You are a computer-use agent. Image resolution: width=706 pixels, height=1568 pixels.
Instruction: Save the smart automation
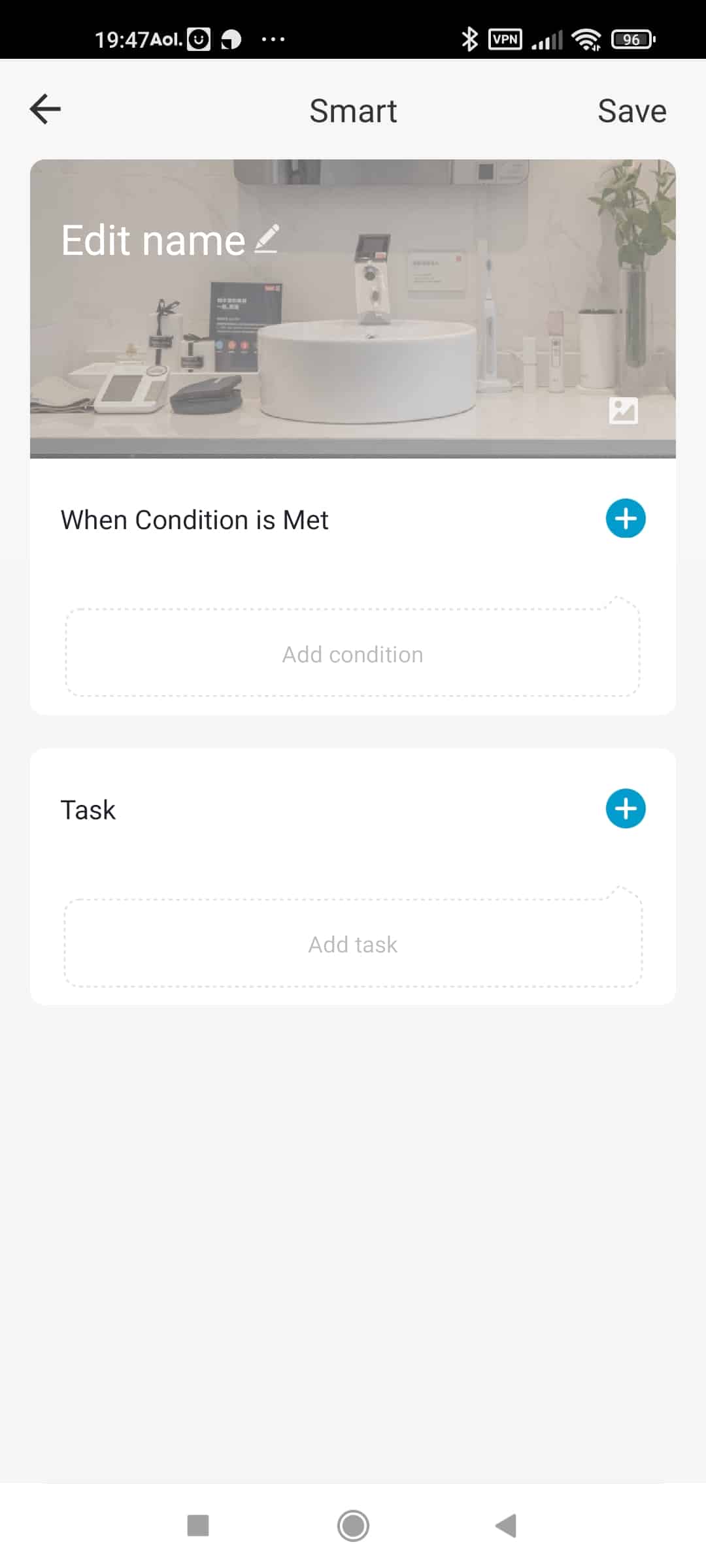click(631, 110)
